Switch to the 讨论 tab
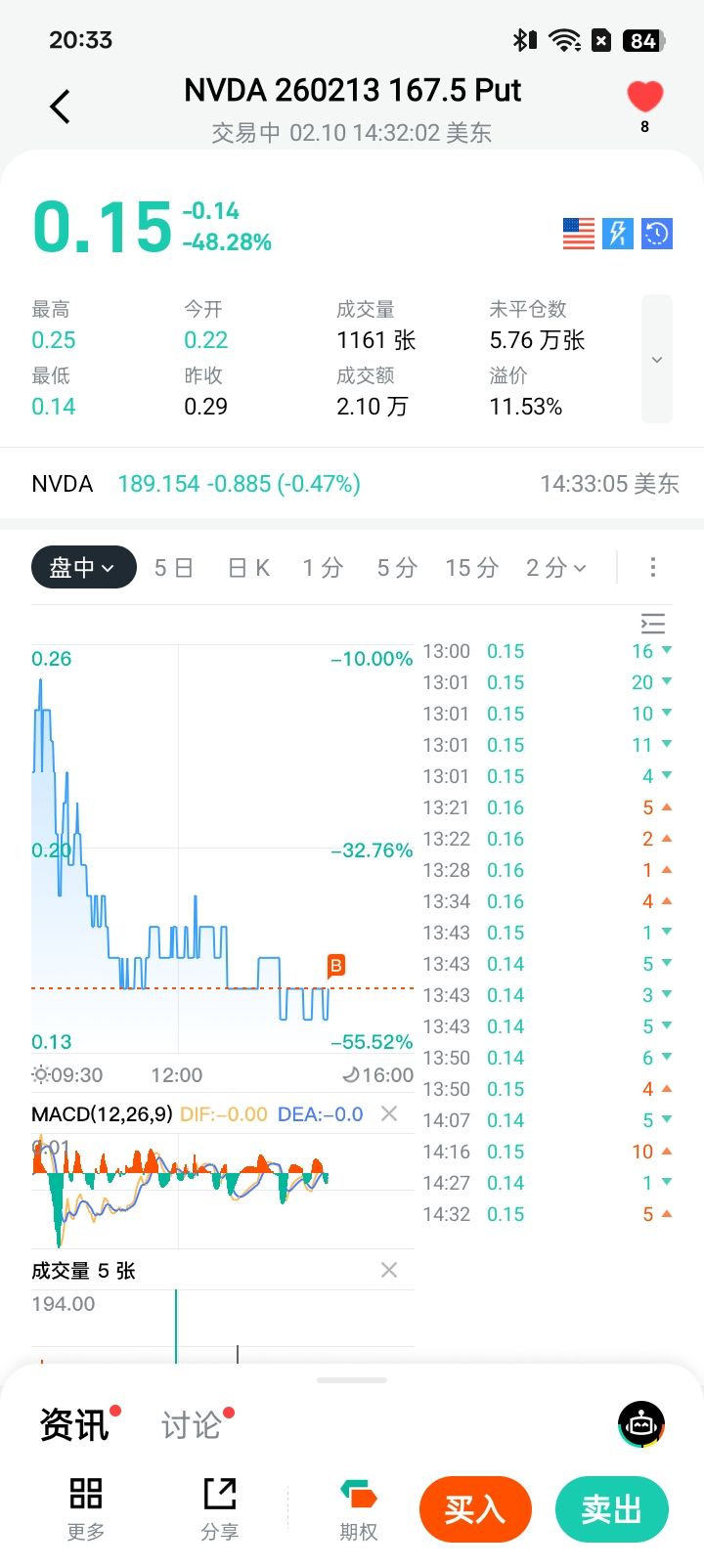This screenshot has height=1568, width=704. [192, 1425]
